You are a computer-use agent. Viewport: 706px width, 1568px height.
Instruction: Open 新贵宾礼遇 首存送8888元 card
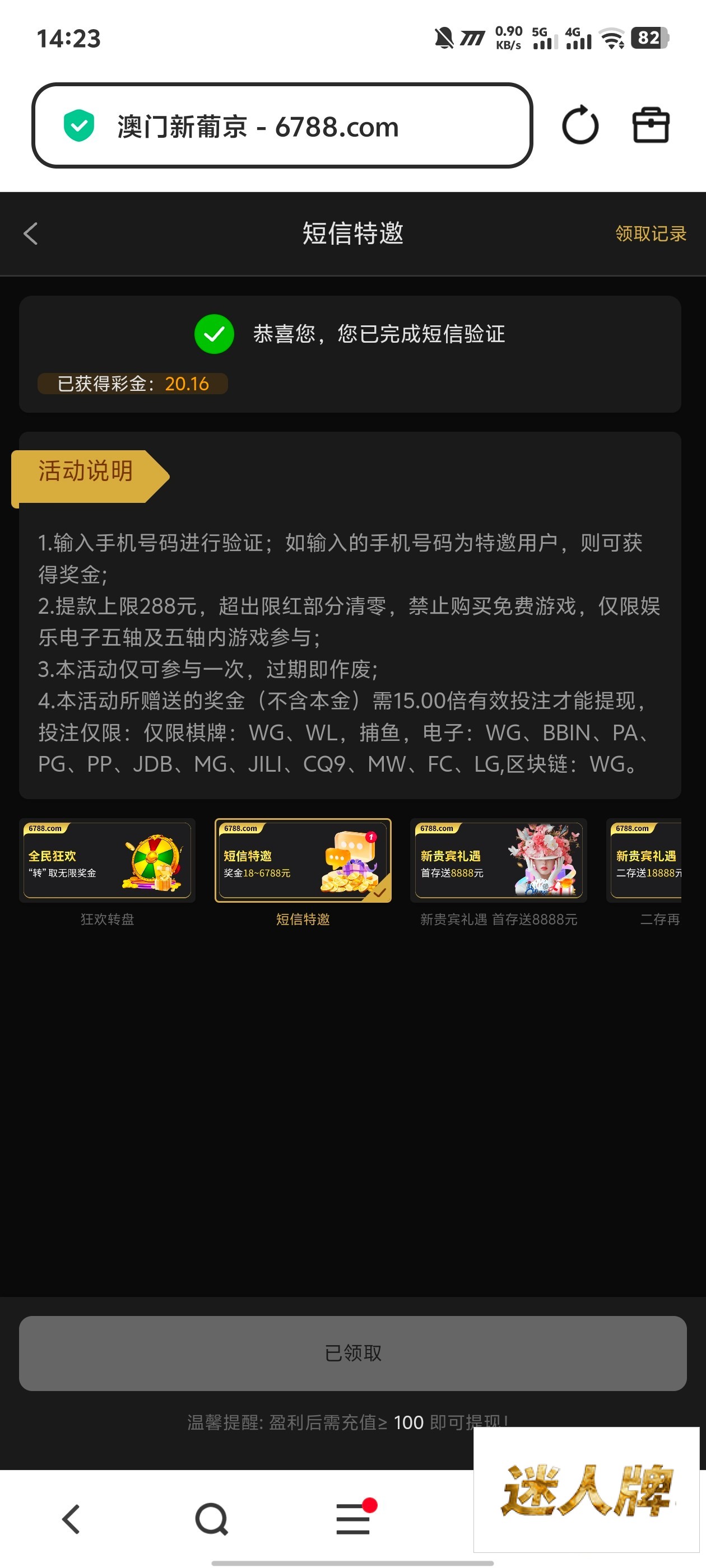[498, 860]
